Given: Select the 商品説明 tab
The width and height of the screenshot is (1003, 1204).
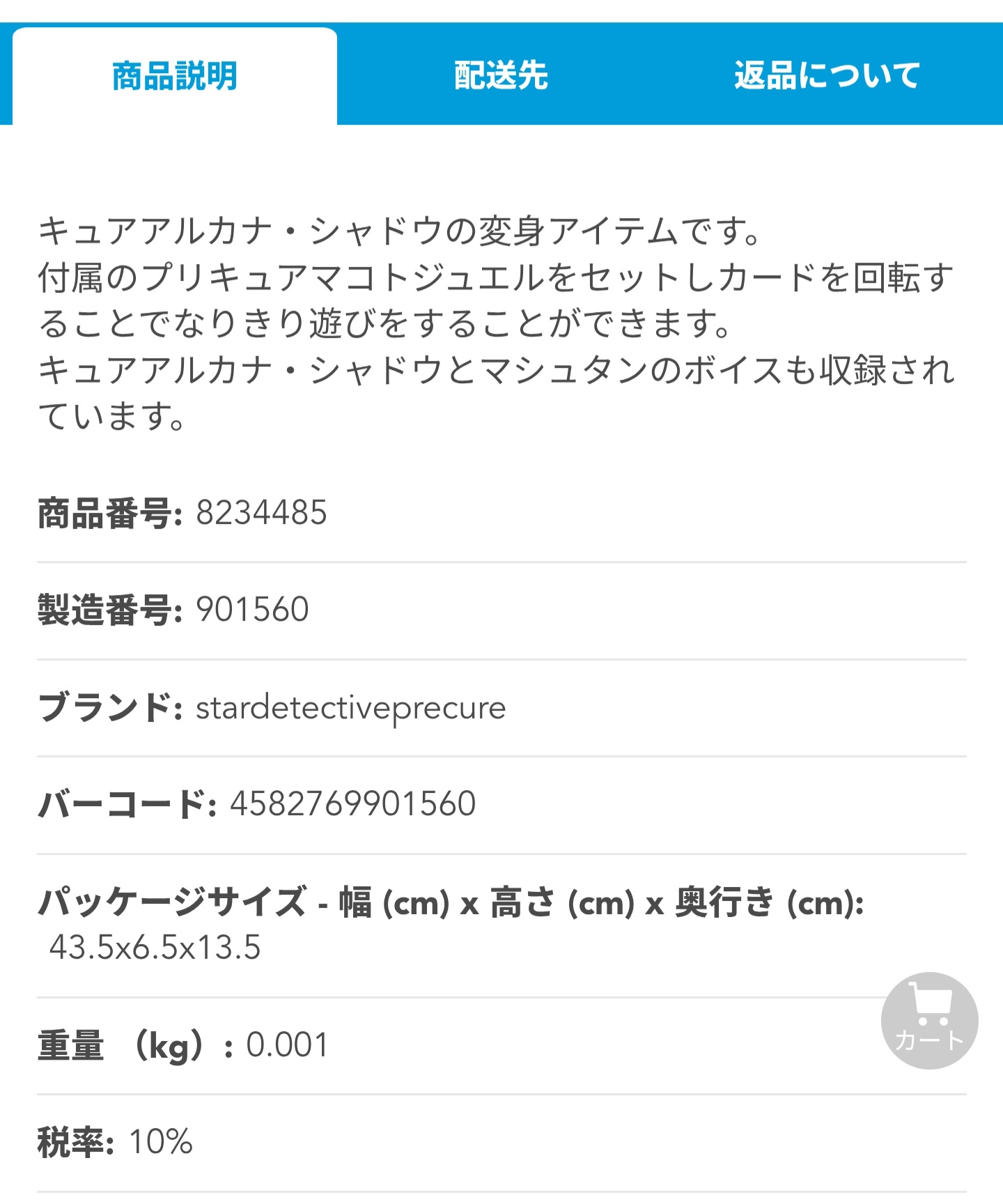Looking at the screenshot, I should pyautogui.click(x=175, y=76).
